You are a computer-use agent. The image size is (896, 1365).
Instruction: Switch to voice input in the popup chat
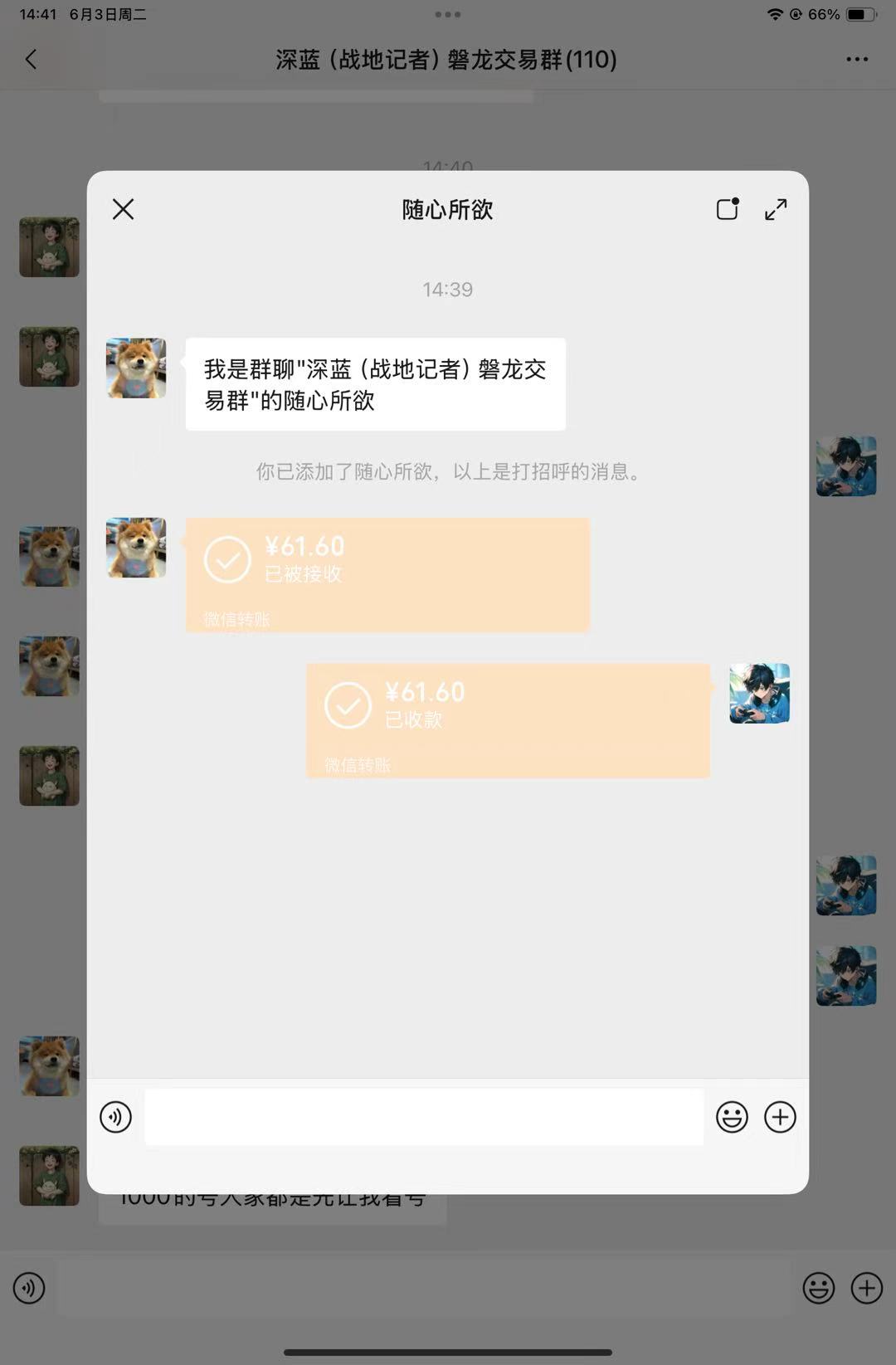click(x=115, y=1117)
